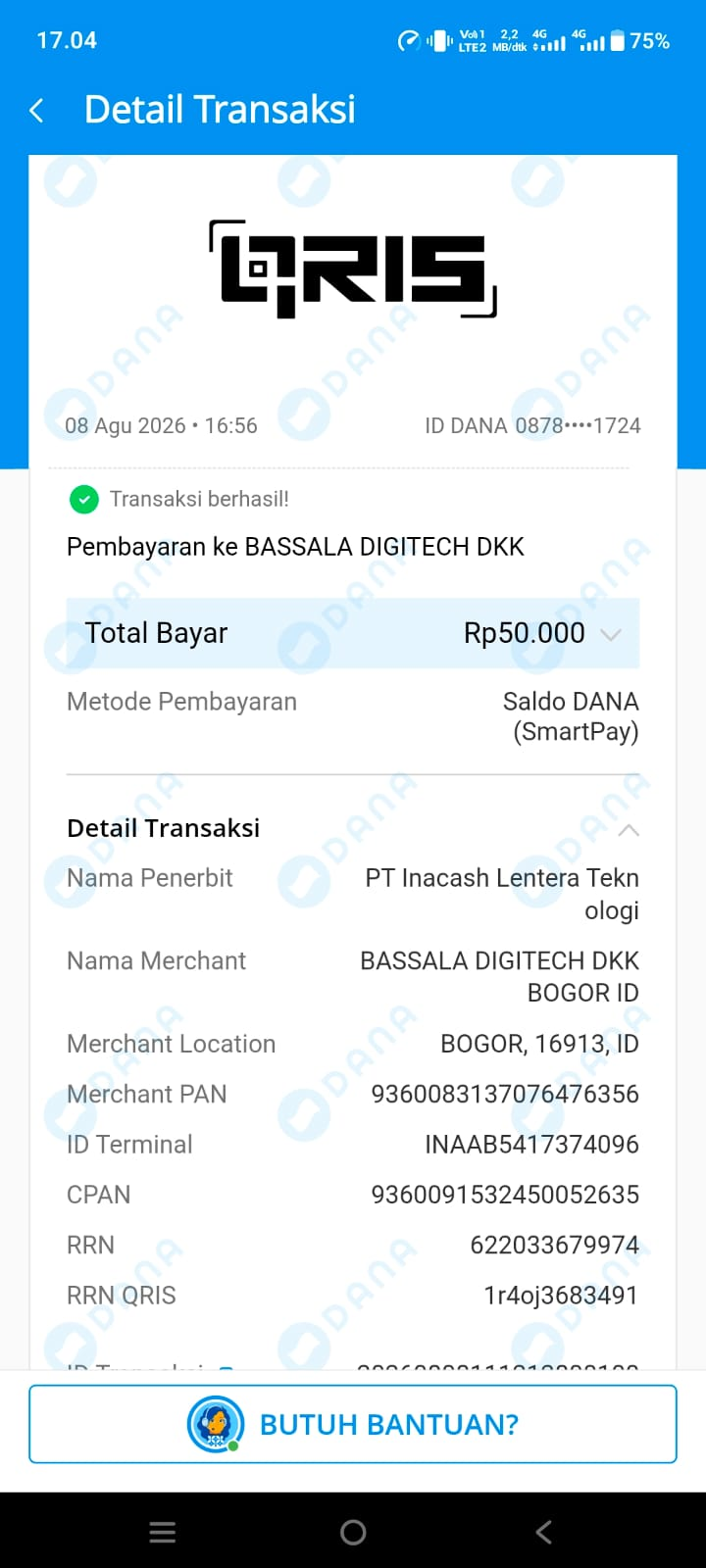Go to the phone's home screen
The width and height of the screenshot is (706, 1568).
353,1532
